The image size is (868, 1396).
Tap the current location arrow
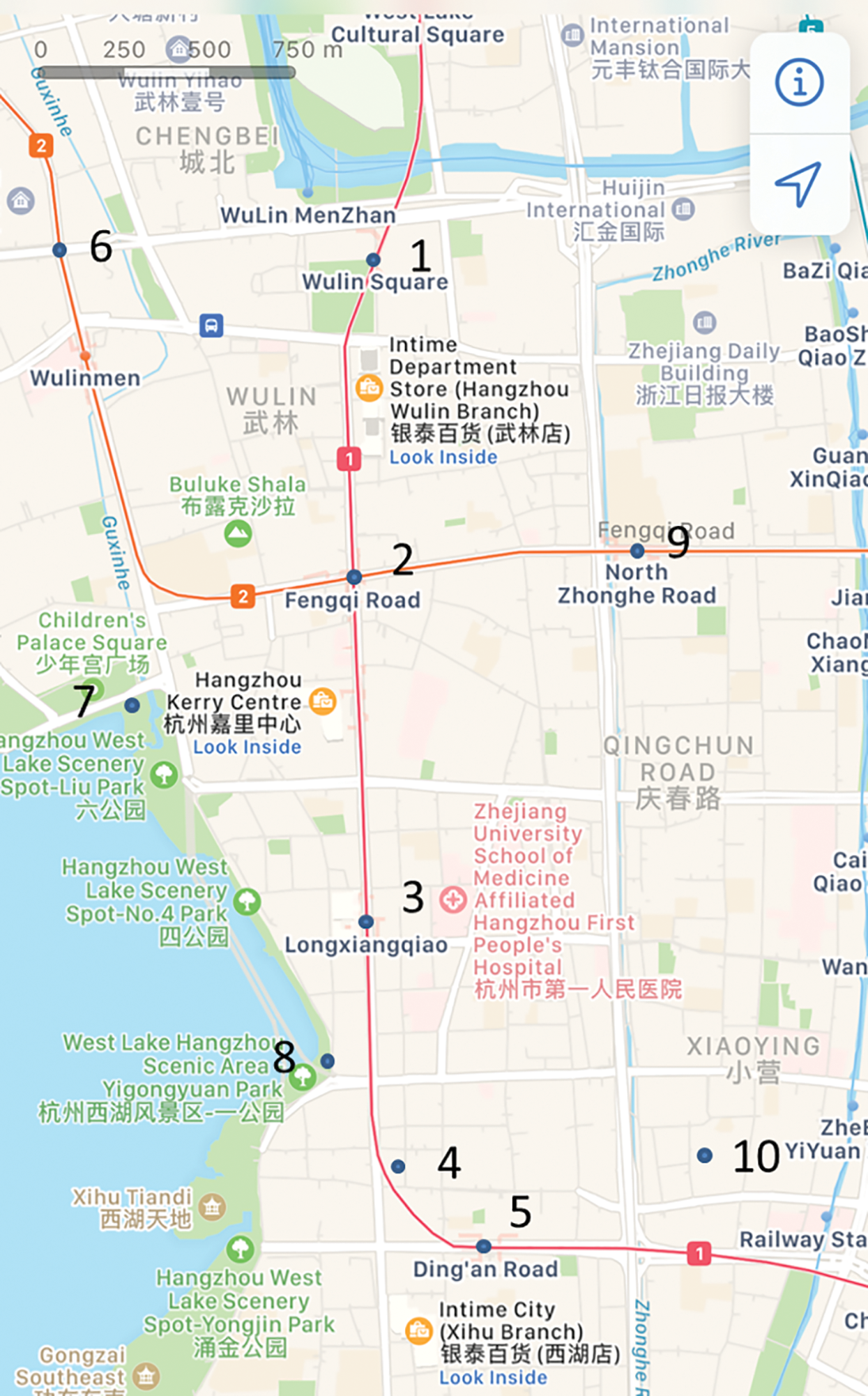pyautogui.click(x=798, y=184)
